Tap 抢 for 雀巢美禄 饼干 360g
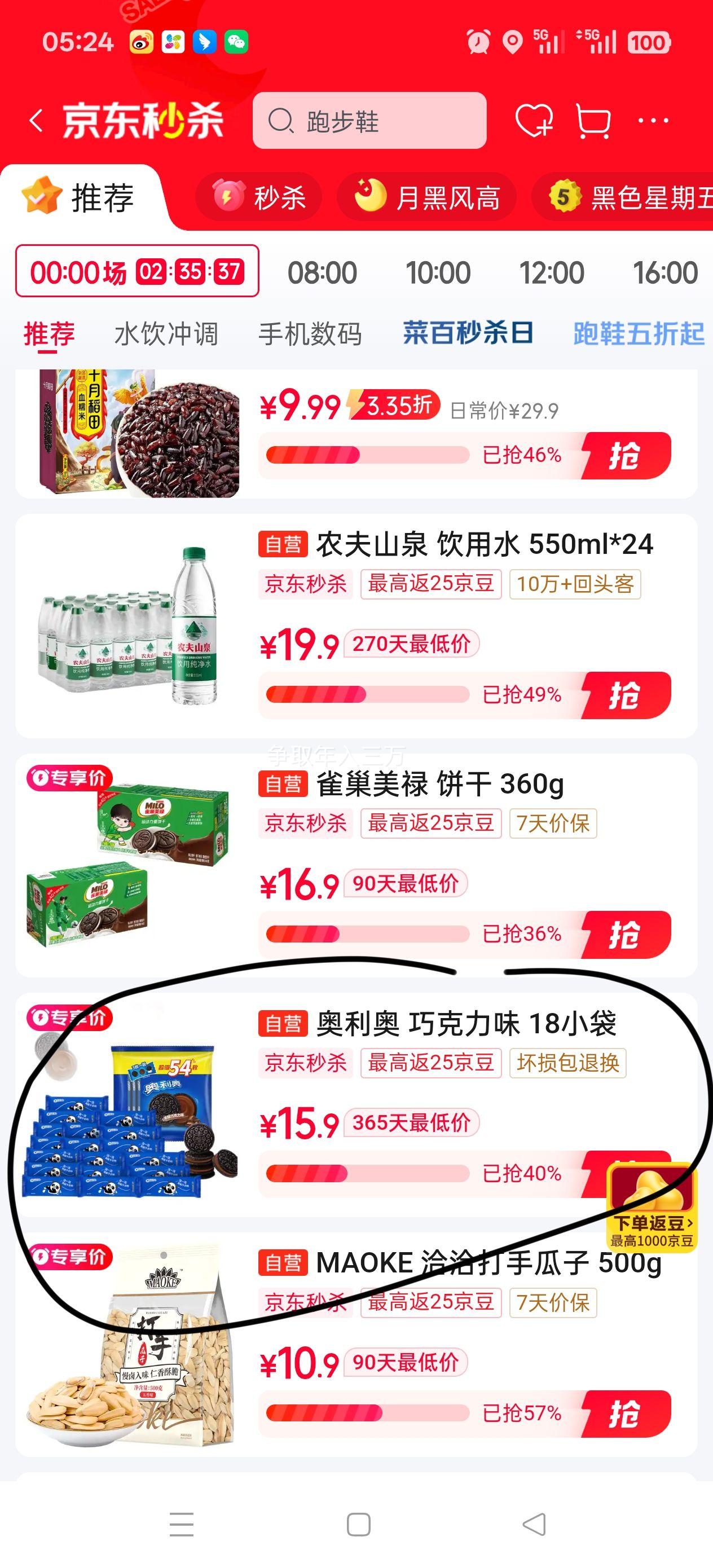 click(626, 935)
